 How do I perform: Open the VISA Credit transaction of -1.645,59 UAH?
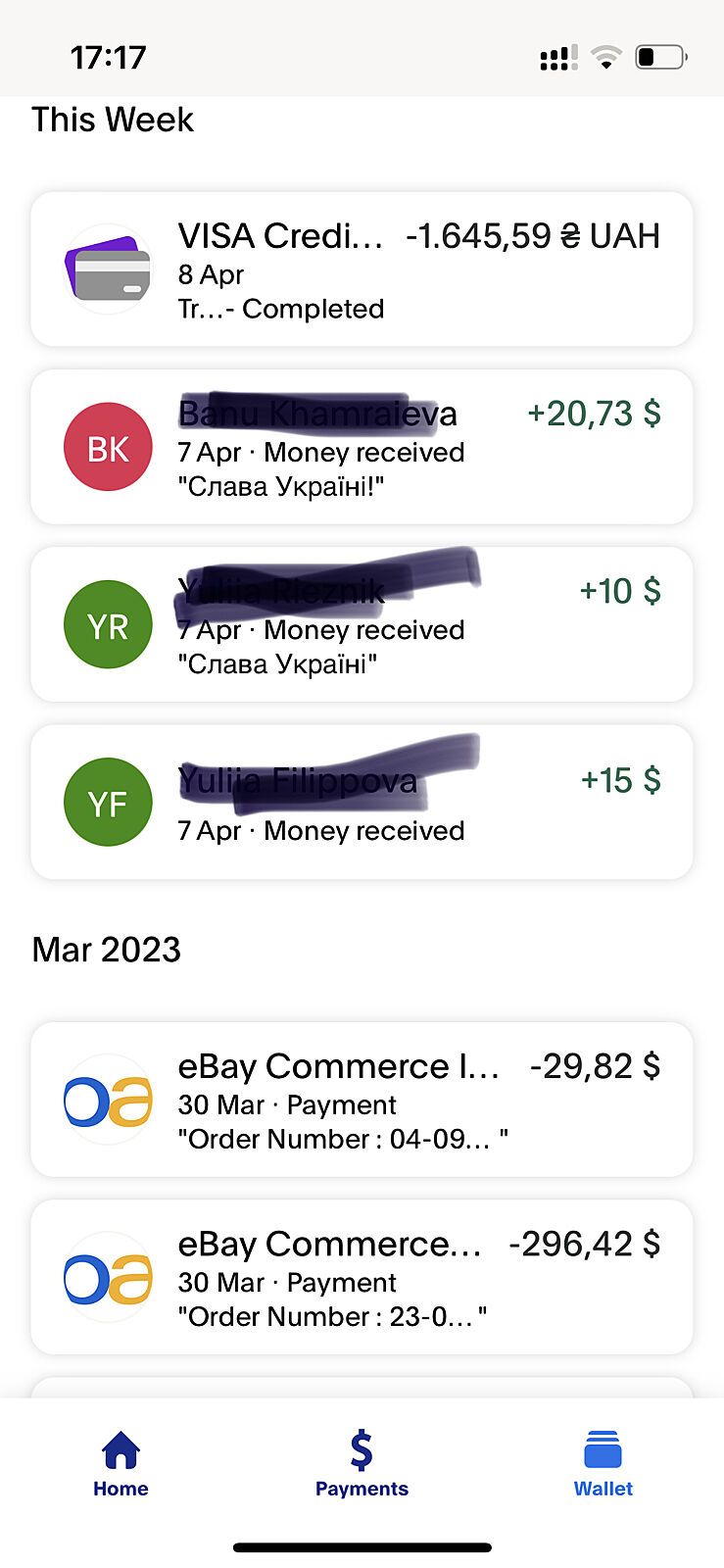pyautogui.click(x=362, y=269)
